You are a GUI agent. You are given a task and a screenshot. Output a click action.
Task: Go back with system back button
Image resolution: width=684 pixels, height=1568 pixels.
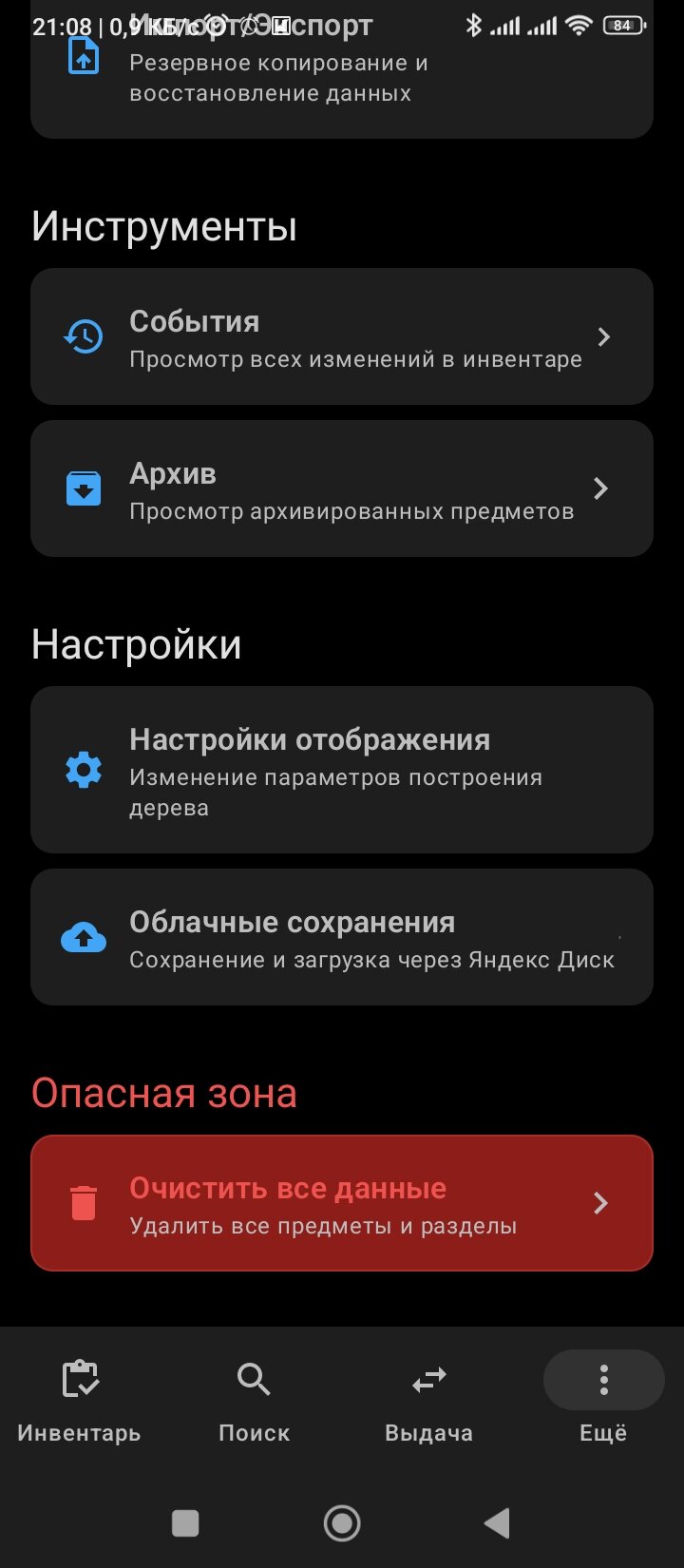497,1523
